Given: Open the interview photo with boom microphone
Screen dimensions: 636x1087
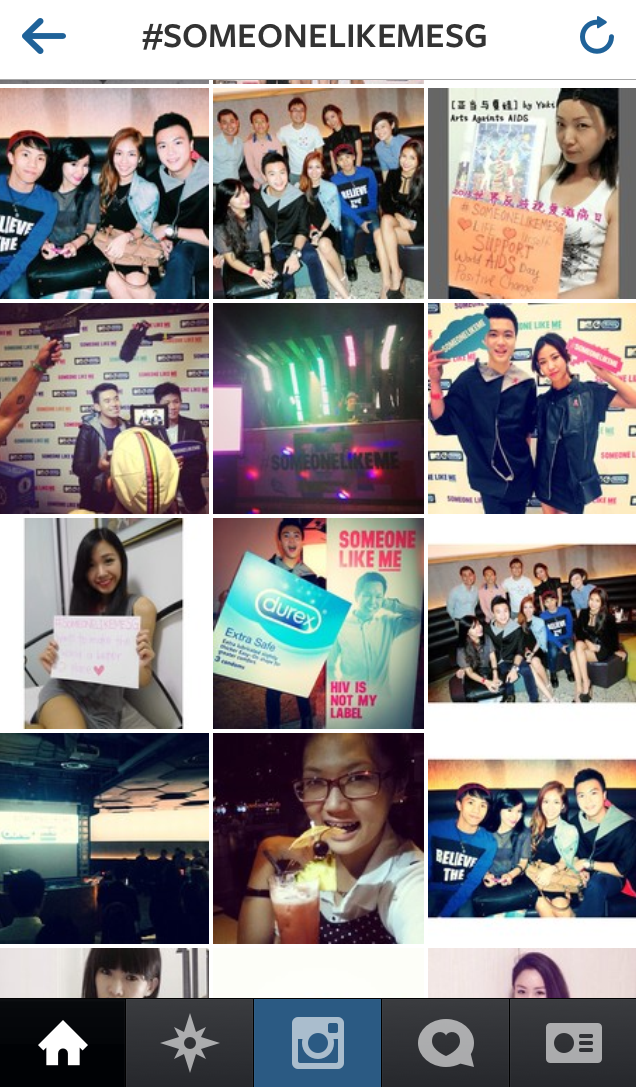Looking at the screenshot, I should pos(104,408).
